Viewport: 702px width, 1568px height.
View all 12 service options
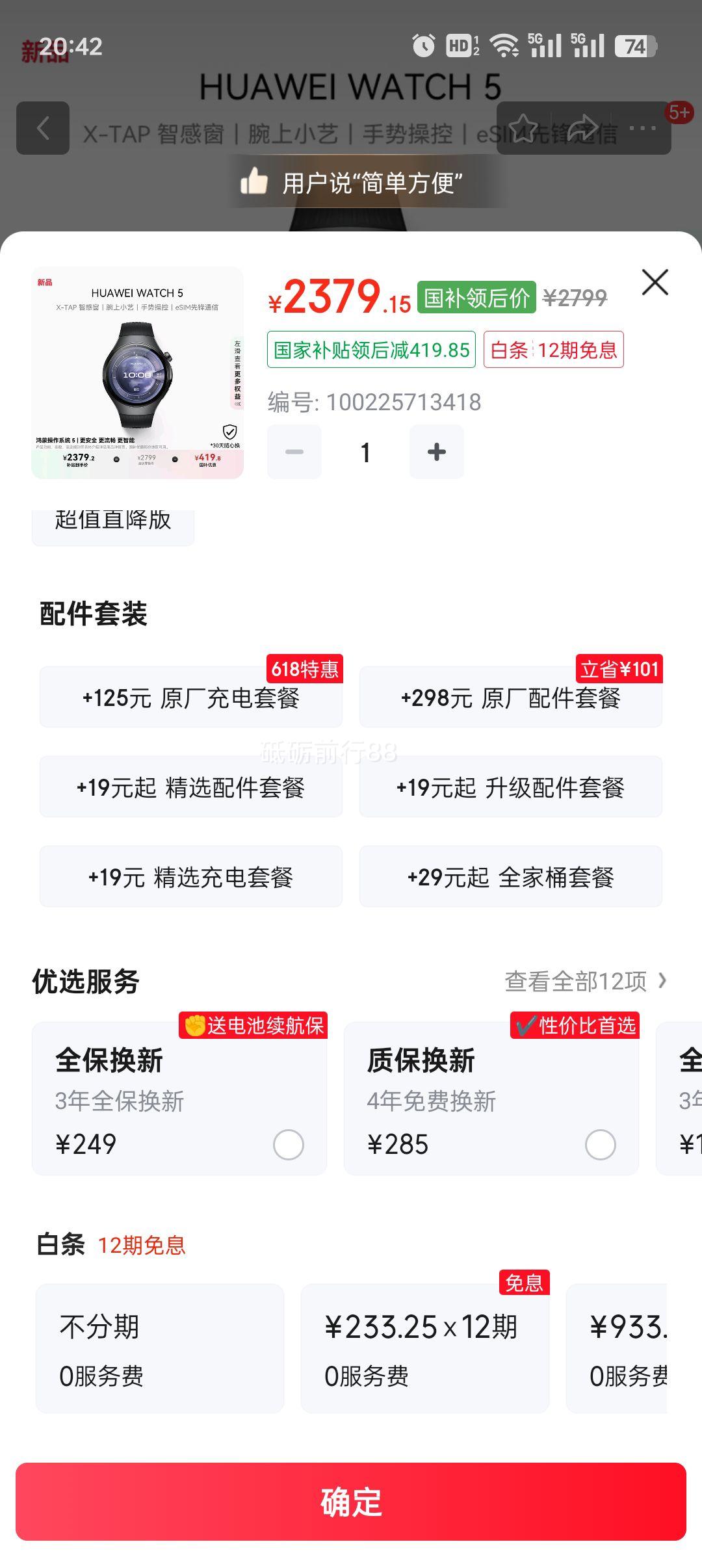point(585,981)
